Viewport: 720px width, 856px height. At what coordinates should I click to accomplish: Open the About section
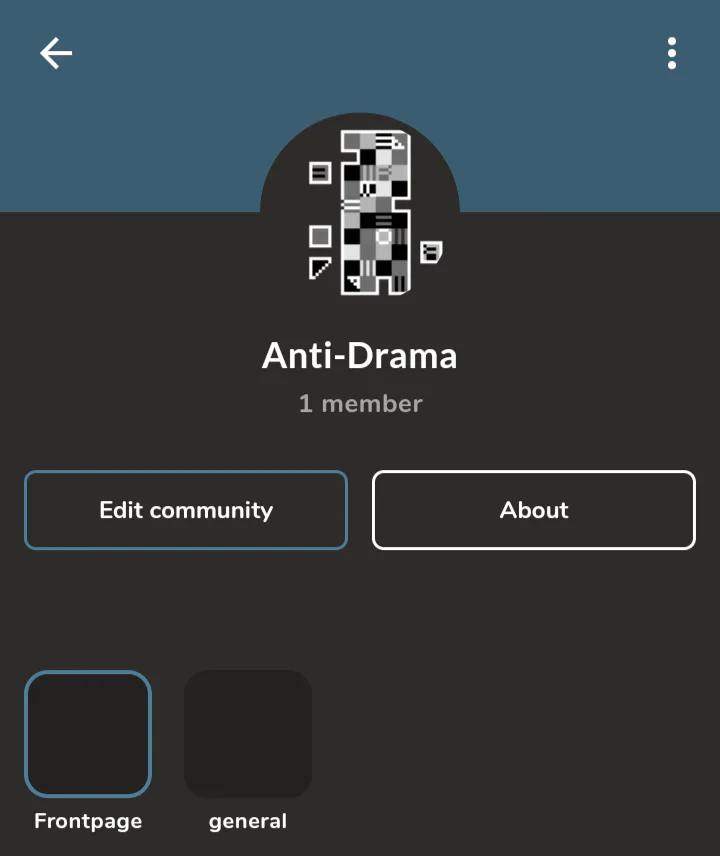(x=534, y=510)
